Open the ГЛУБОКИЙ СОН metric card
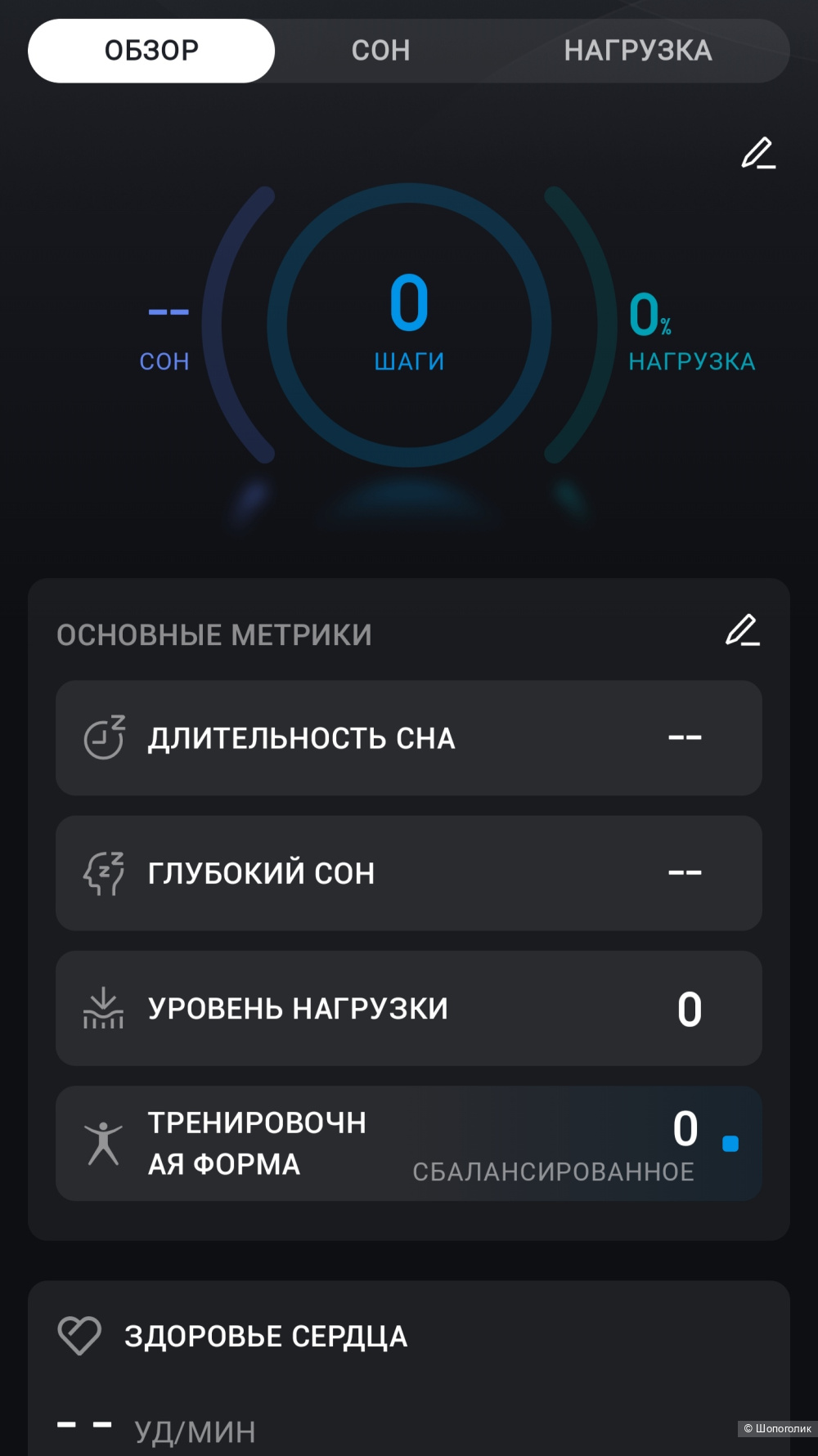Image resolution: width=818 pixels, height=1456 pixels. pos(408,871)
